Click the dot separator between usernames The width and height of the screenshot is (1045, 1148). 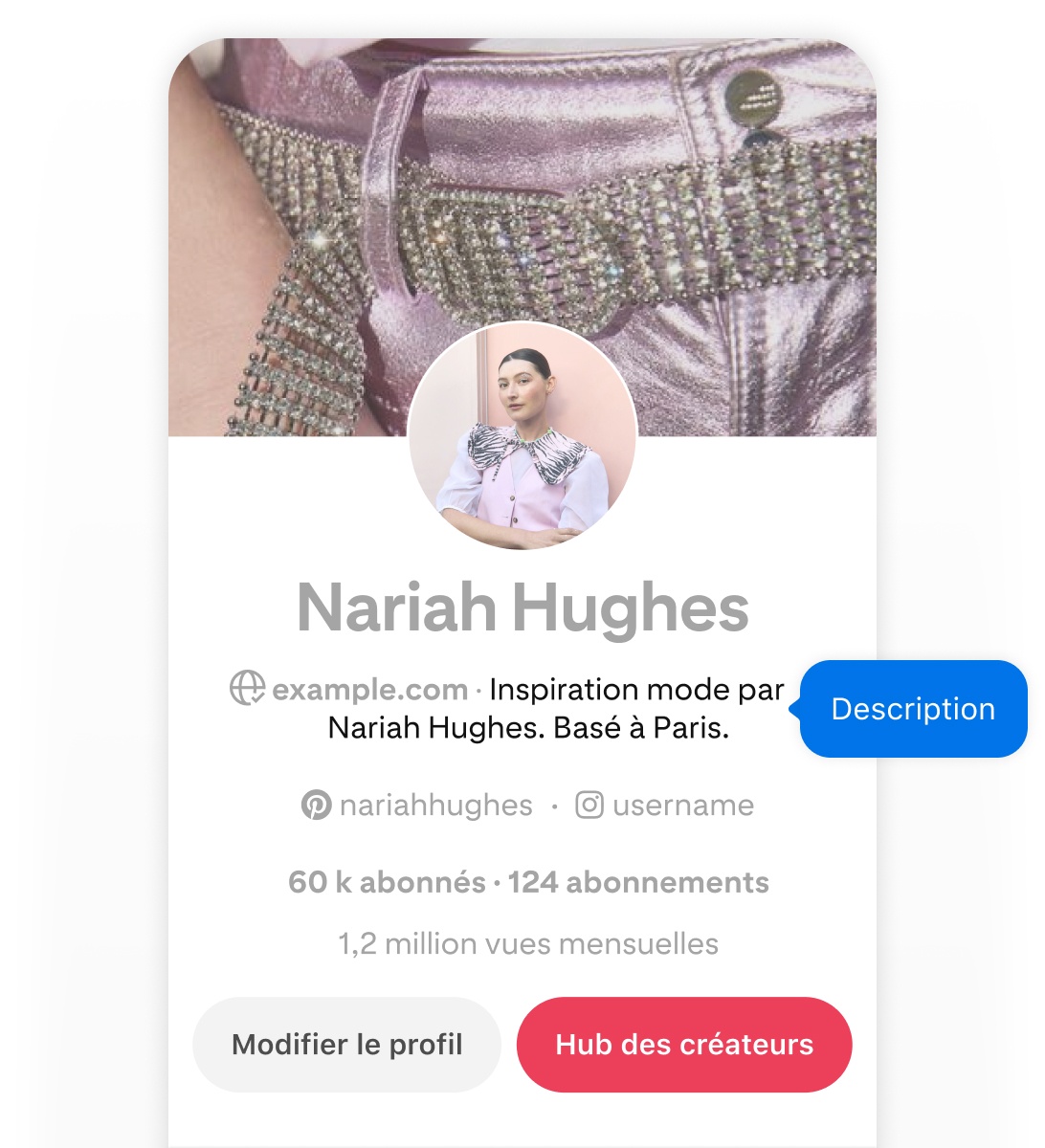point(556,805)
